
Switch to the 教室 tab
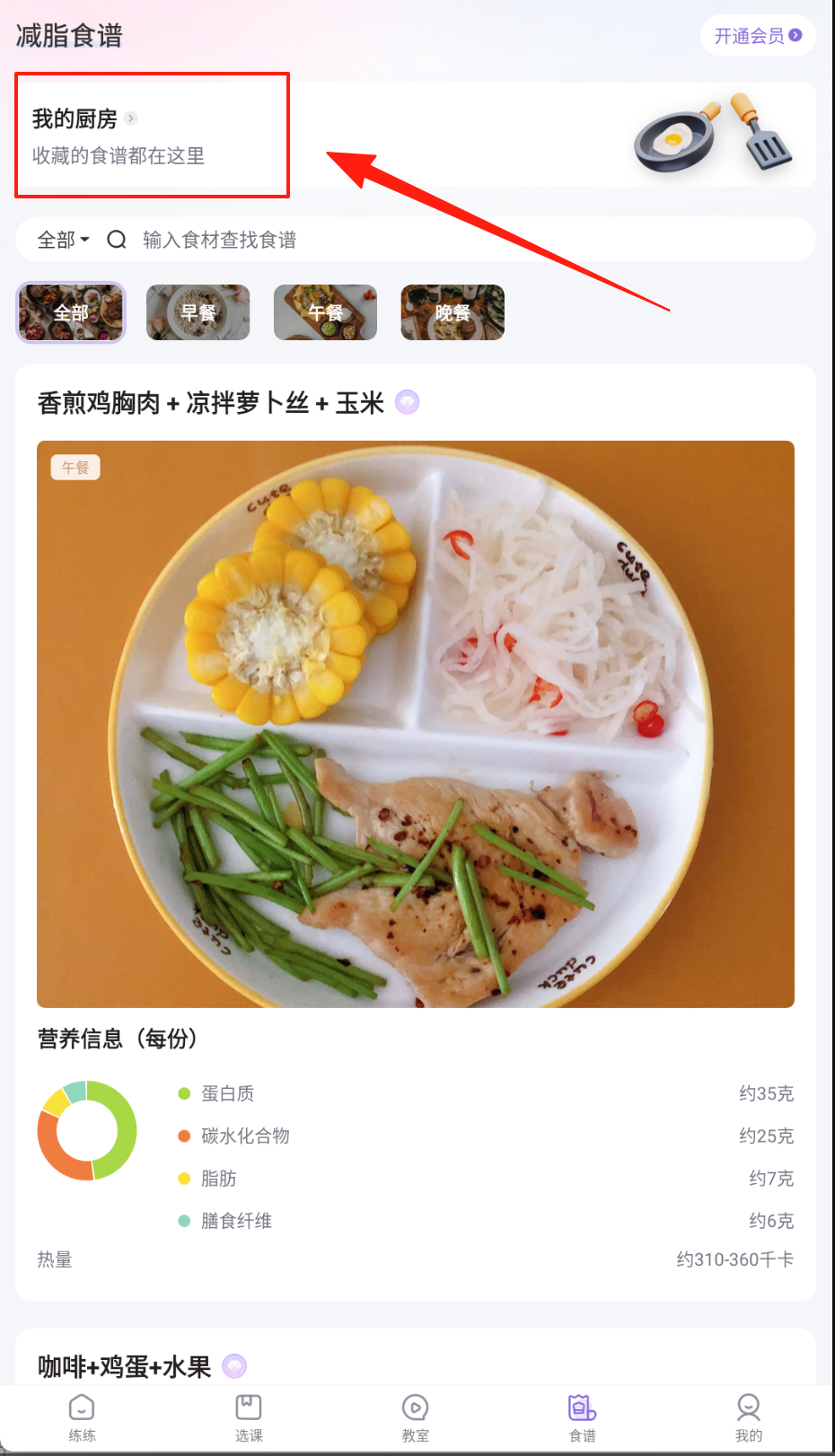415,1417
